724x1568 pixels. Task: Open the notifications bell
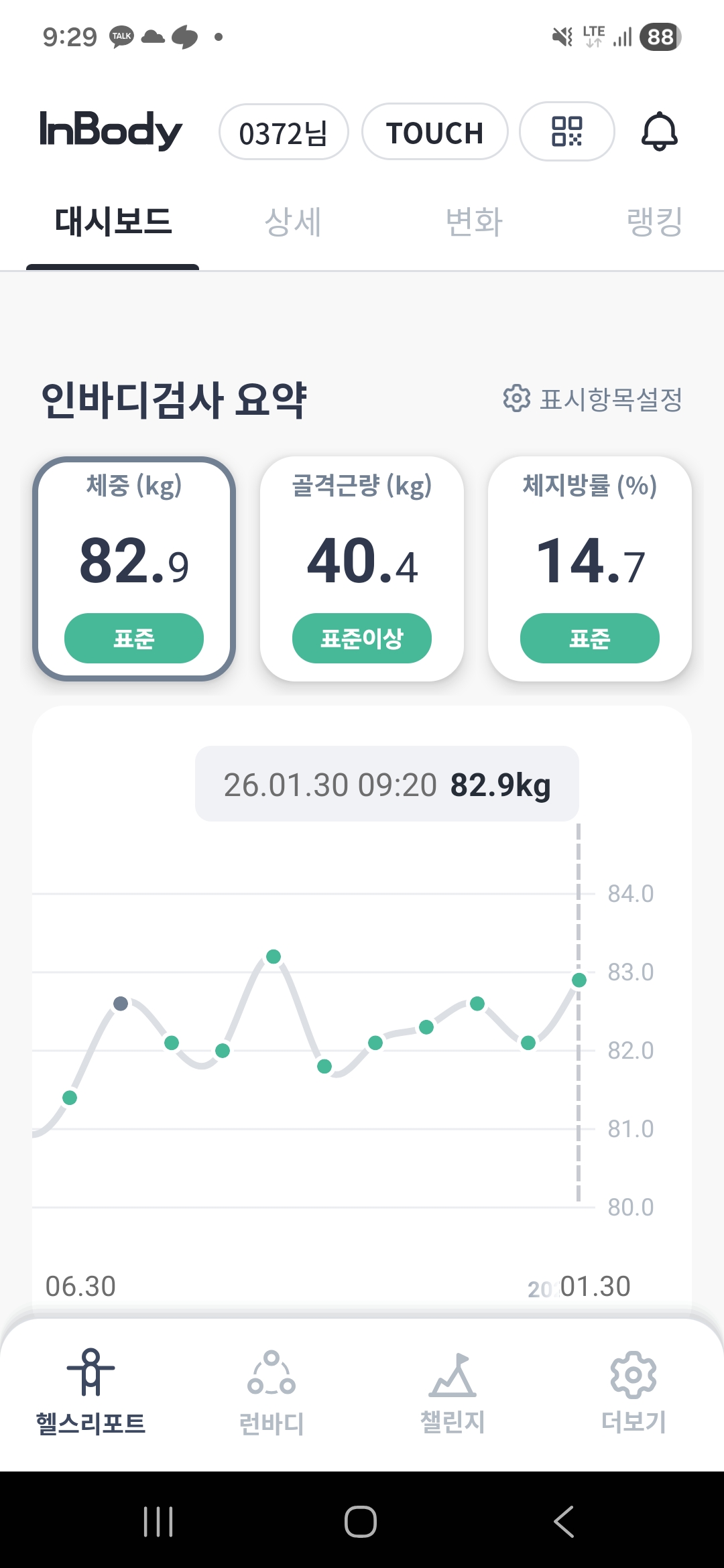click(660, 131)
